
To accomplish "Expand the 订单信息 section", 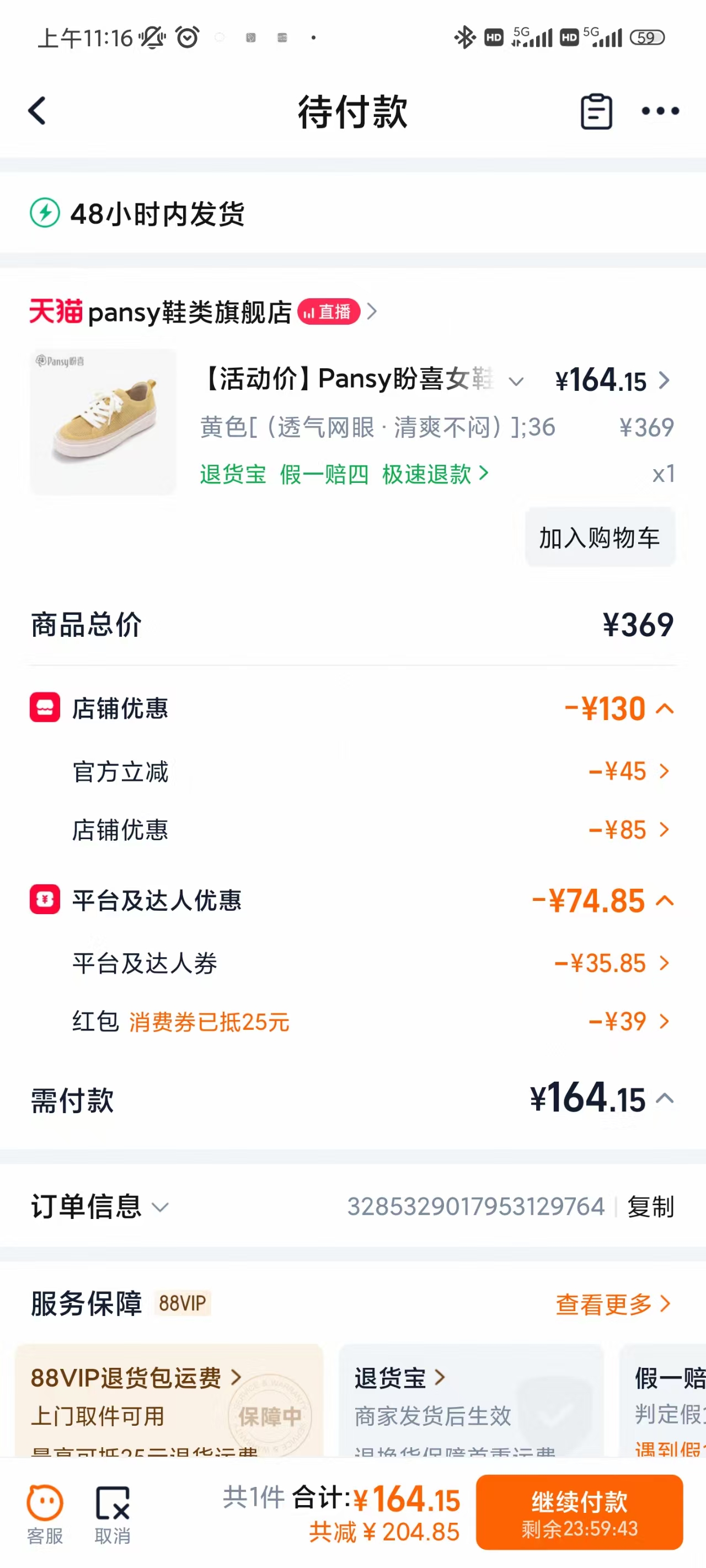I will pos(100,1206).
